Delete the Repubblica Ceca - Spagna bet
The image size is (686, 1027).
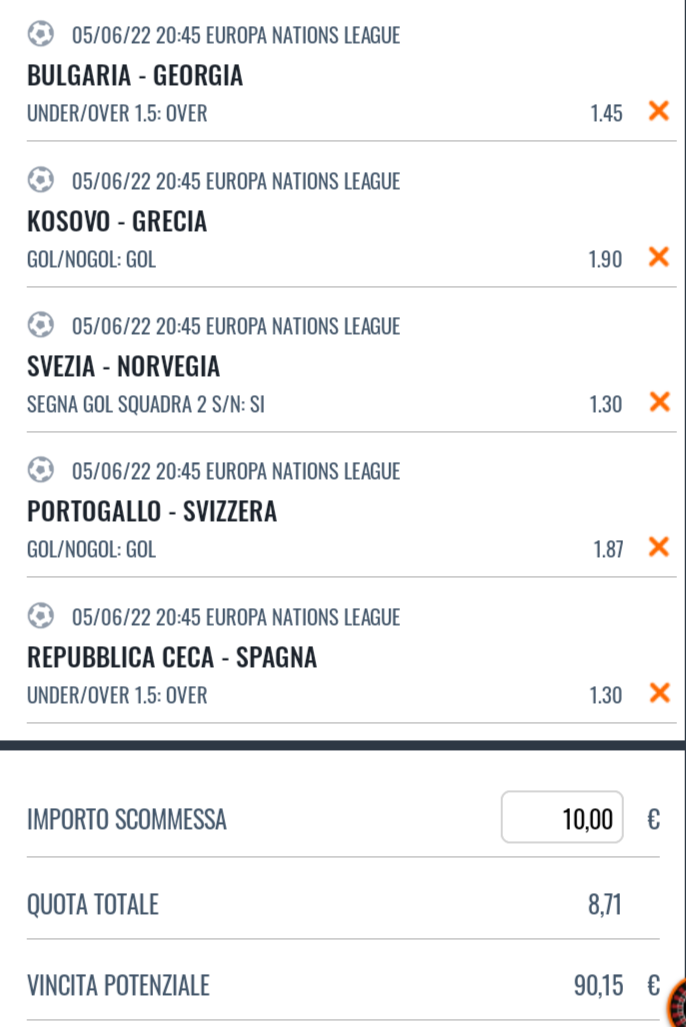pyautogui.click(x=658, y=692)
